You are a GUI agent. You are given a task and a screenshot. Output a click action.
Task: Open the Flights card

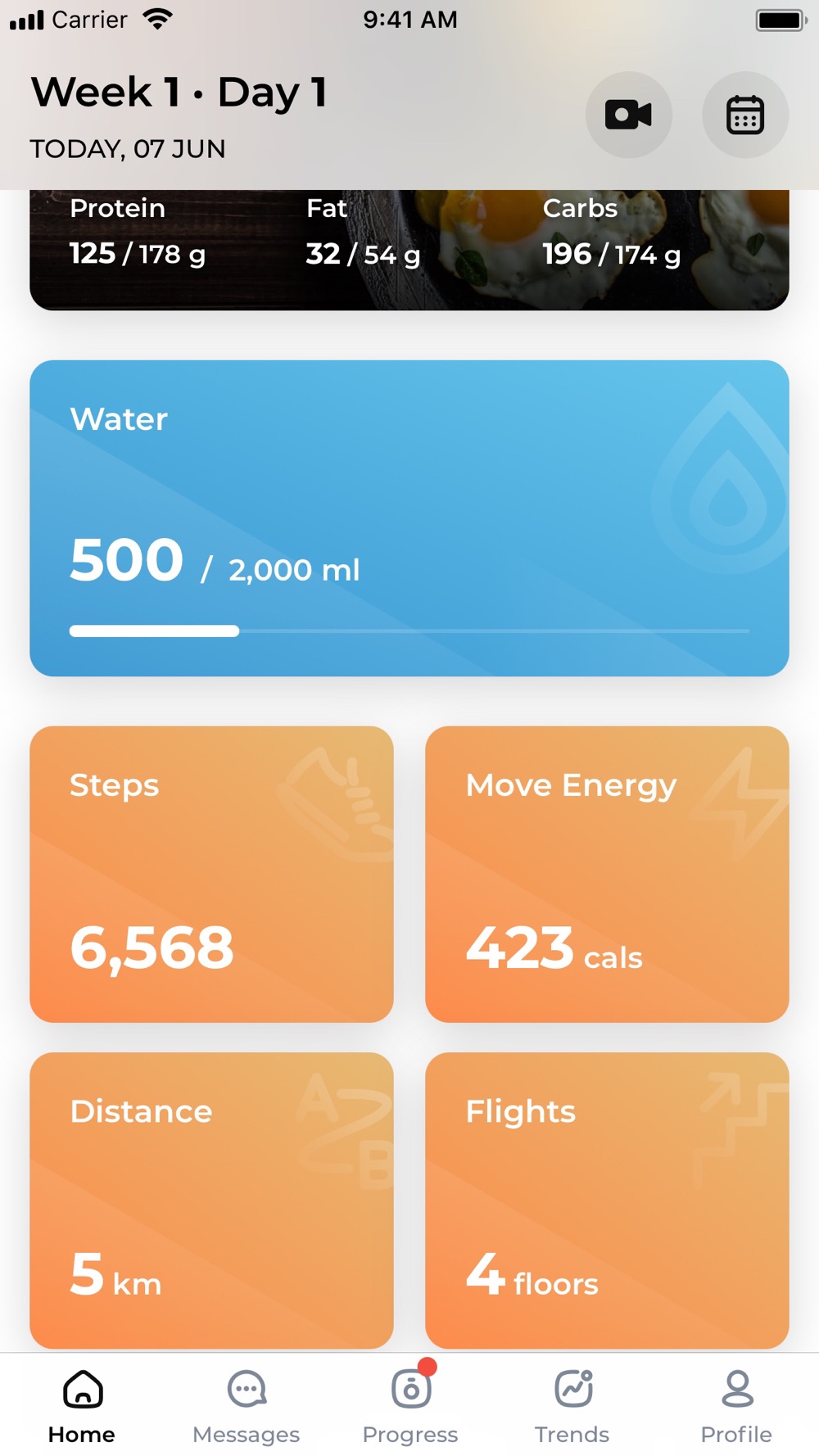click(607, 1201)
